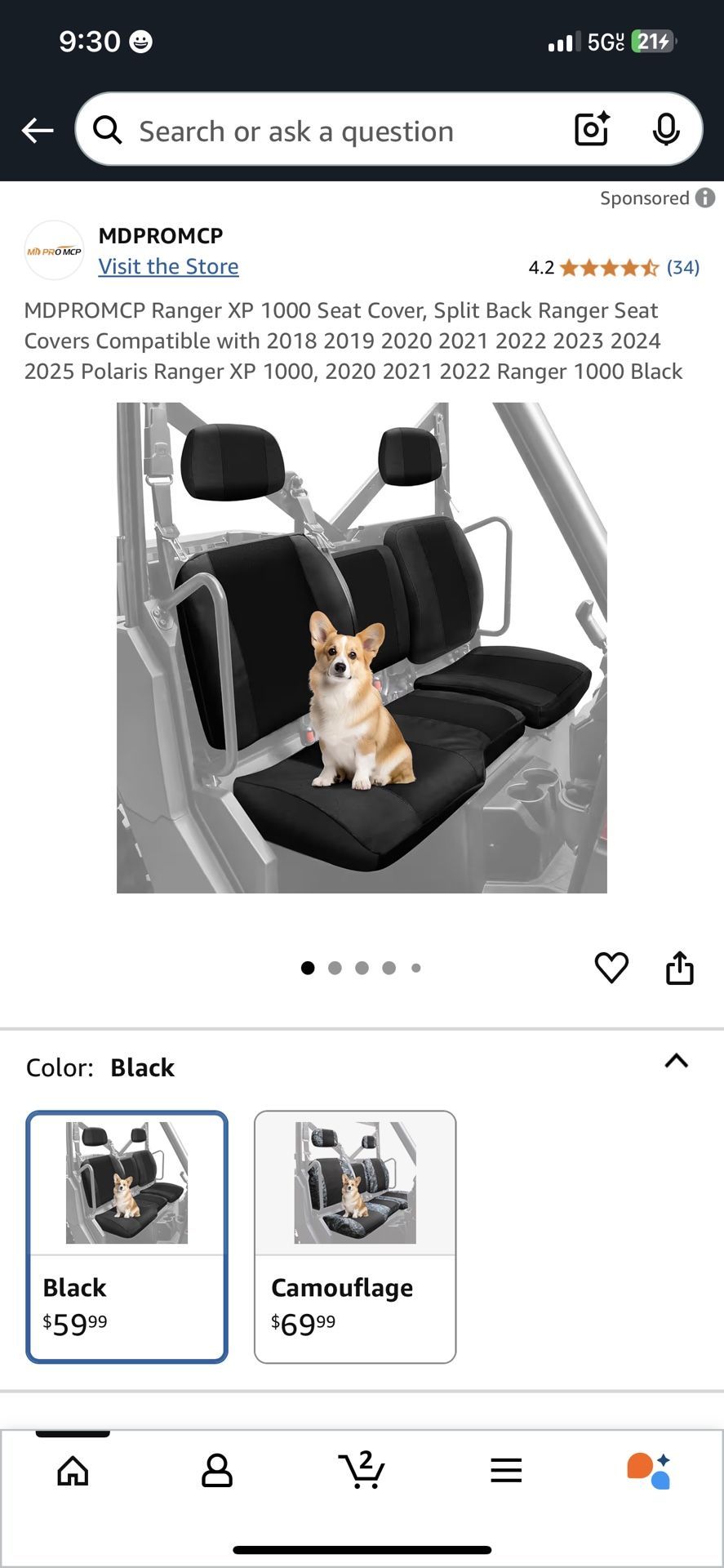Image resolution: width=724 pixels, height=1568 pixels.
Task: Open the account profile tab
Action: tap(217, 1470)
